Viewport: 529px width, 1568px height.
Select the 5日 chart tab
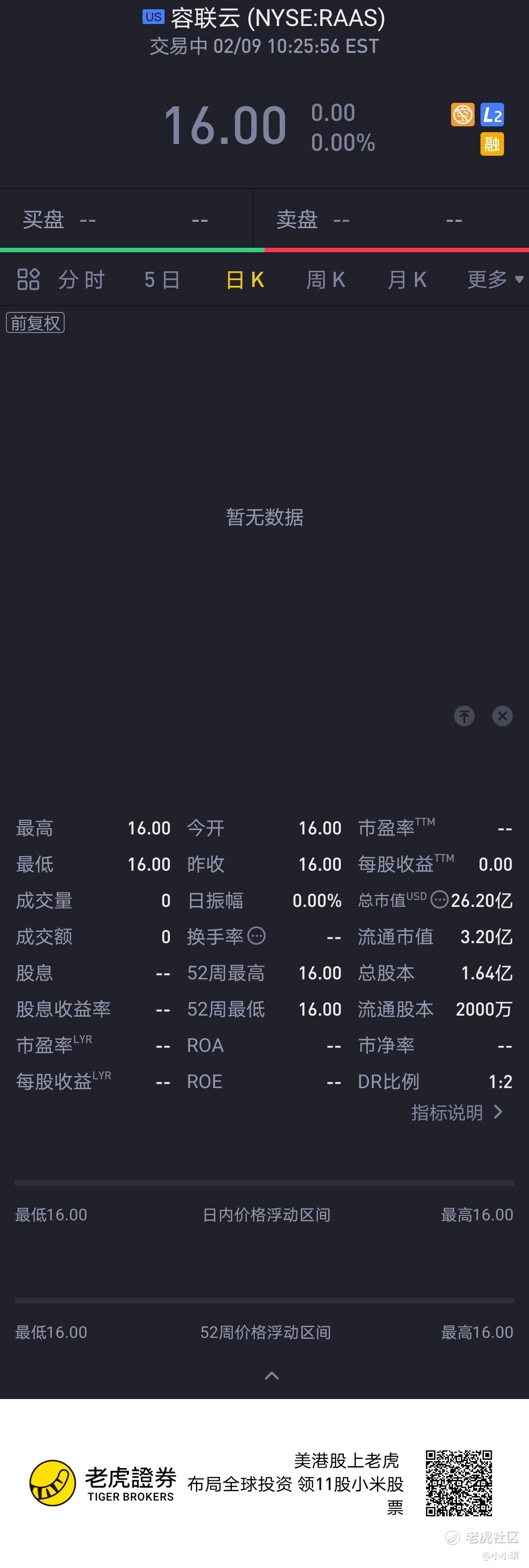162,280
